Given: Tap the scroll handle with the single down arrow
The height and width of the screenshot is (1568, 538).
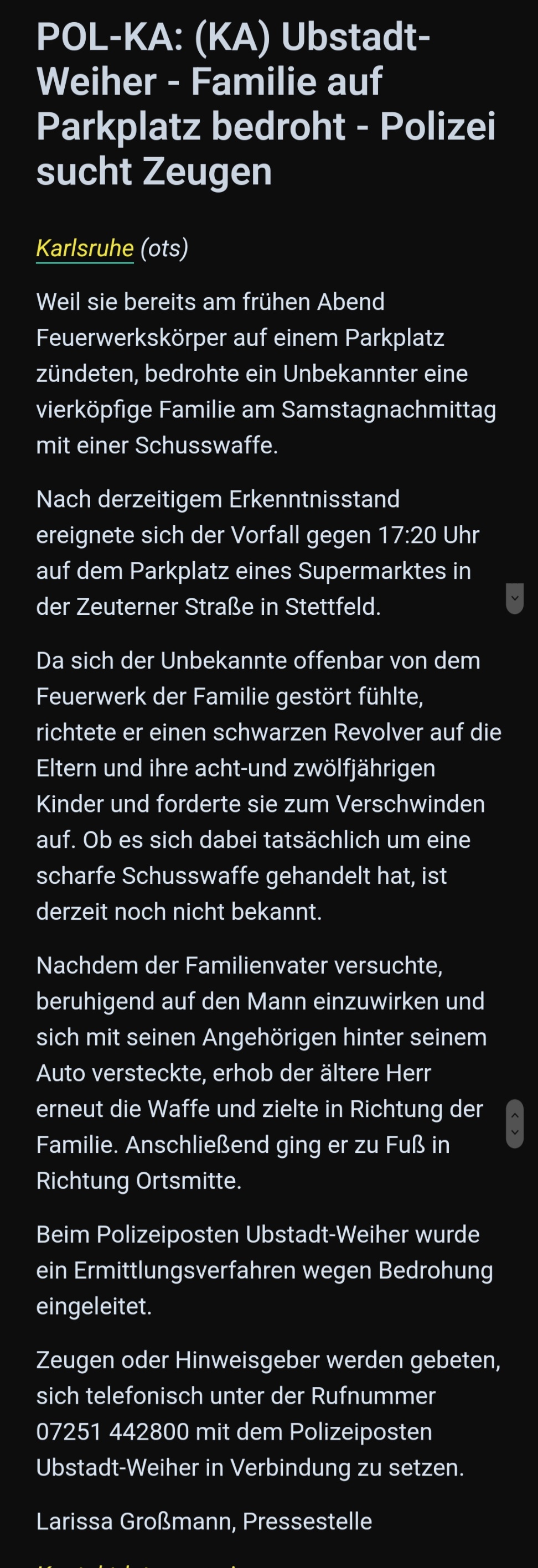Looking at the screenshot, I should coord(514,598).
